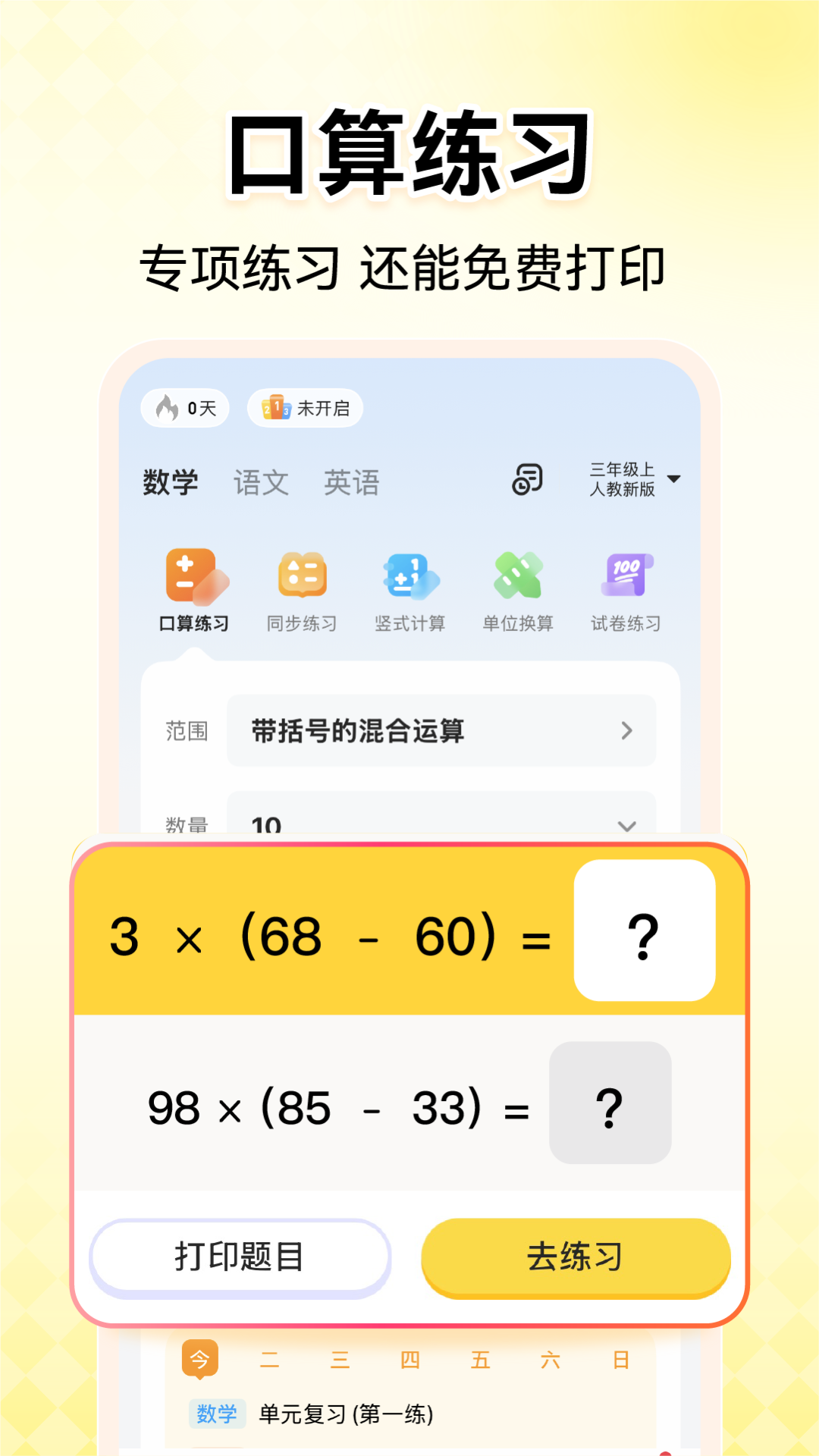Click the 未开启 calendar badge

pyautogui.click(x=306, y=407)
